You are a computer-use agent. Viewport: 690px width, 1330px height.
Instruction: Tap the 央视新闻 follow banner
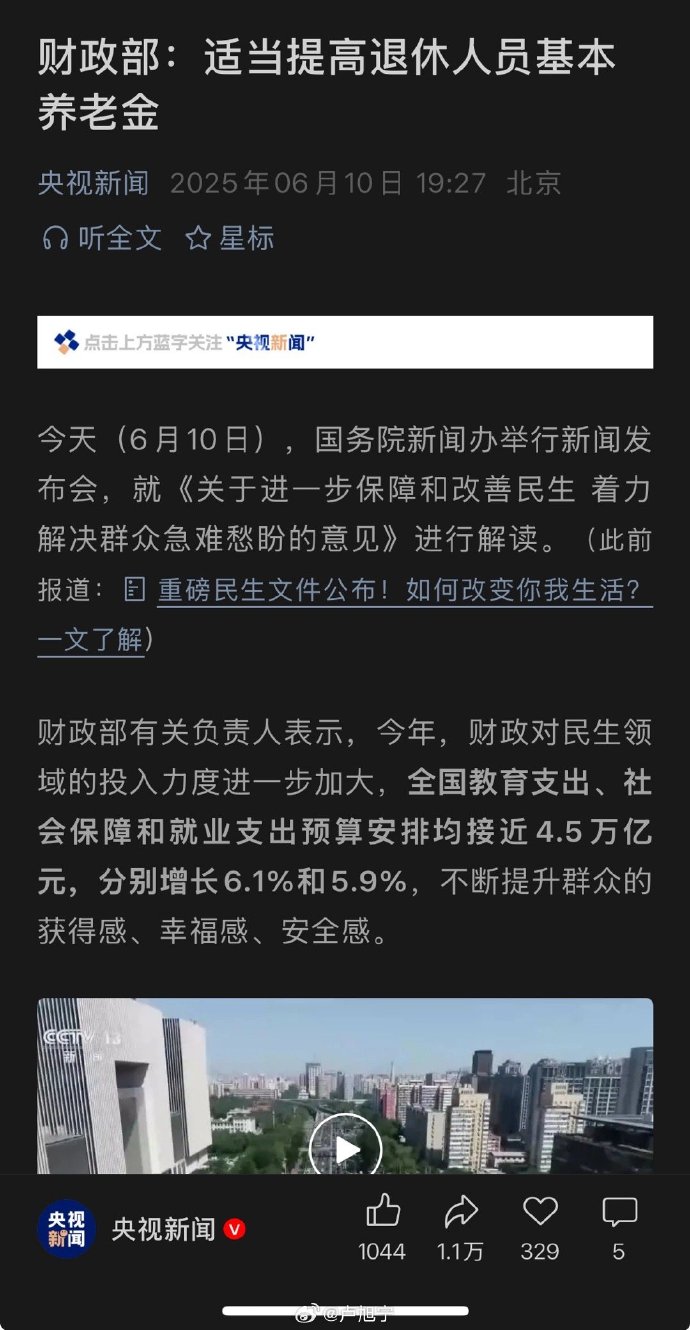pos(345,342)
